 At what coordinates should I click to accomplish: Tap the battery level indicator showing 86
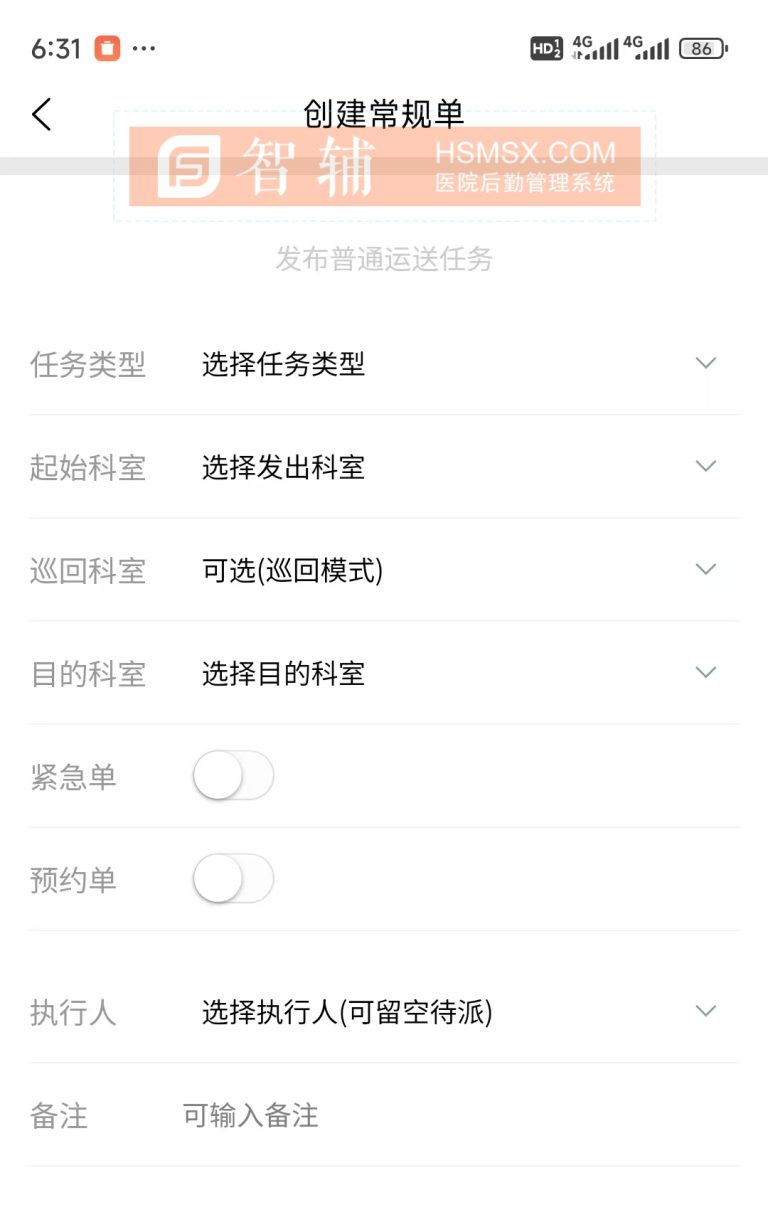pyautogui.click(x=702, y=48)
